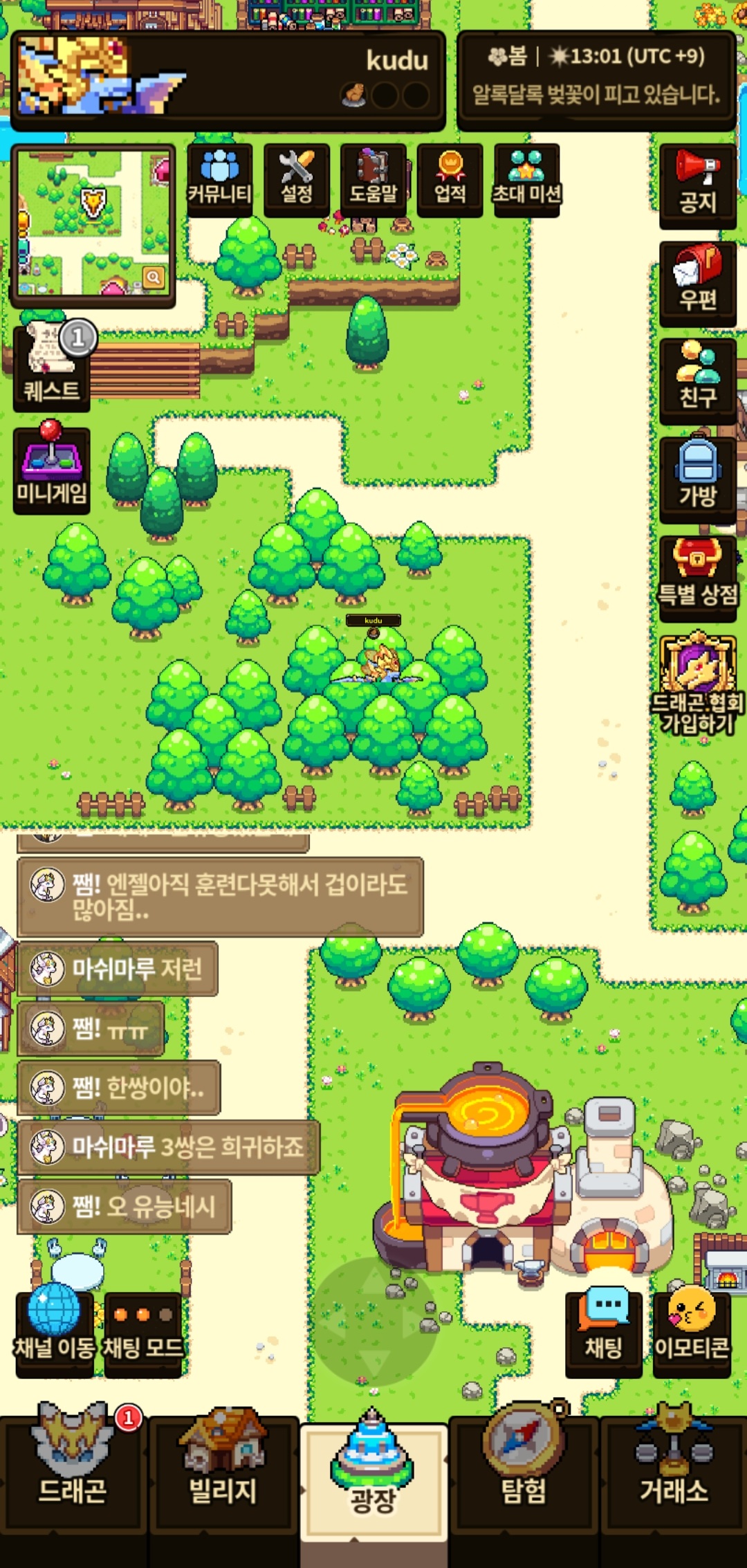The height and width of the screenshot is (1568, 747).
Task: Open the 도움말 help guide
Action: 373,179
